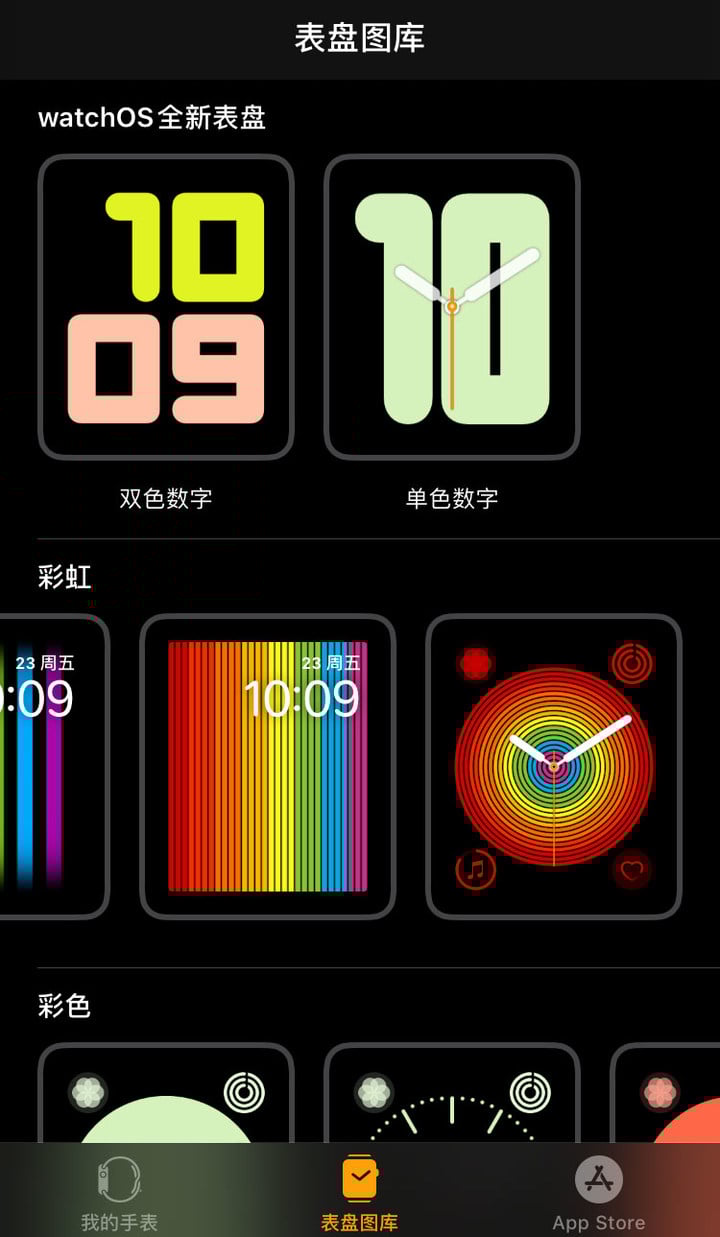Open the partially visible rainbow watch face
Screen dimensions: 720x1237
pos(50,766)
